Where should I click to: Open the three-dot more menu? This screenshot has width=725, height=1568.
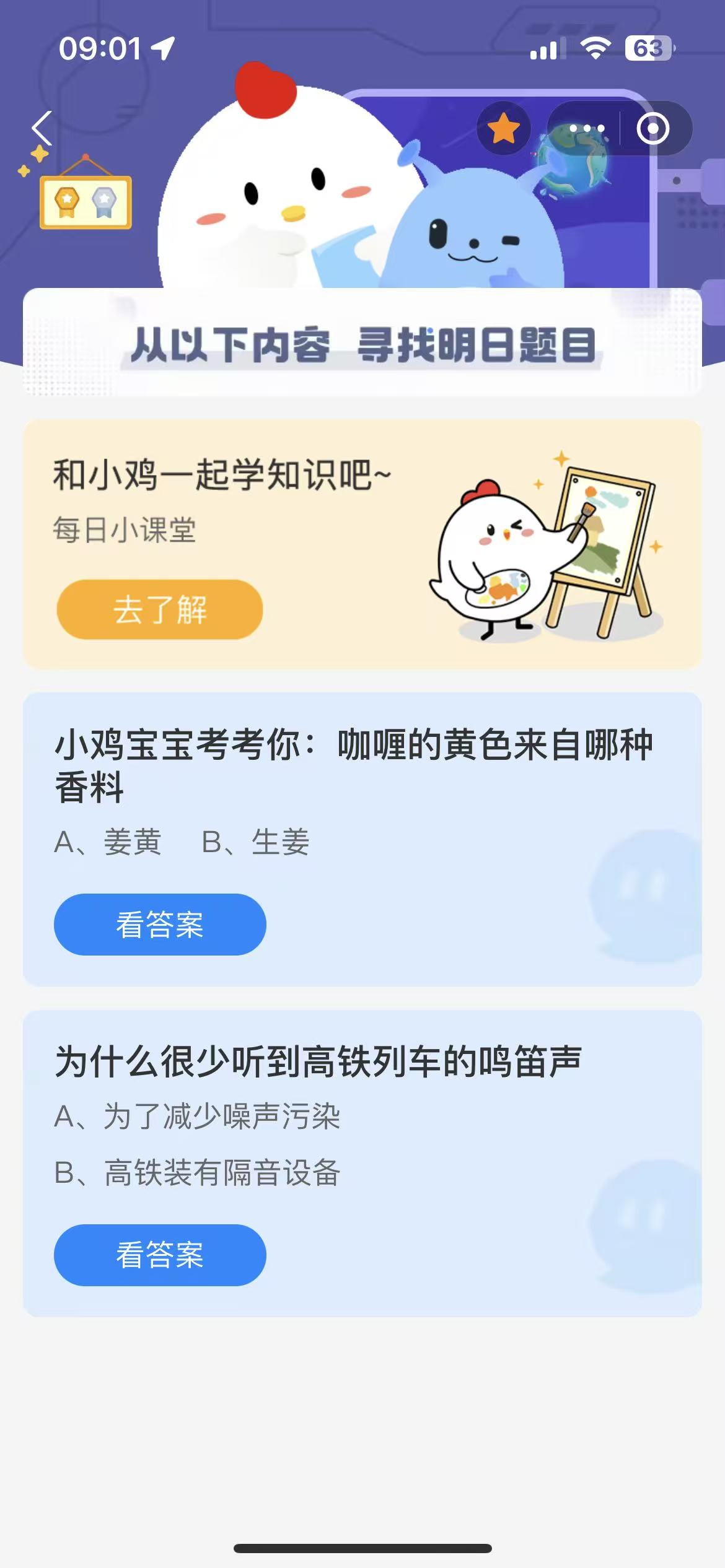(x=586, y=129)
